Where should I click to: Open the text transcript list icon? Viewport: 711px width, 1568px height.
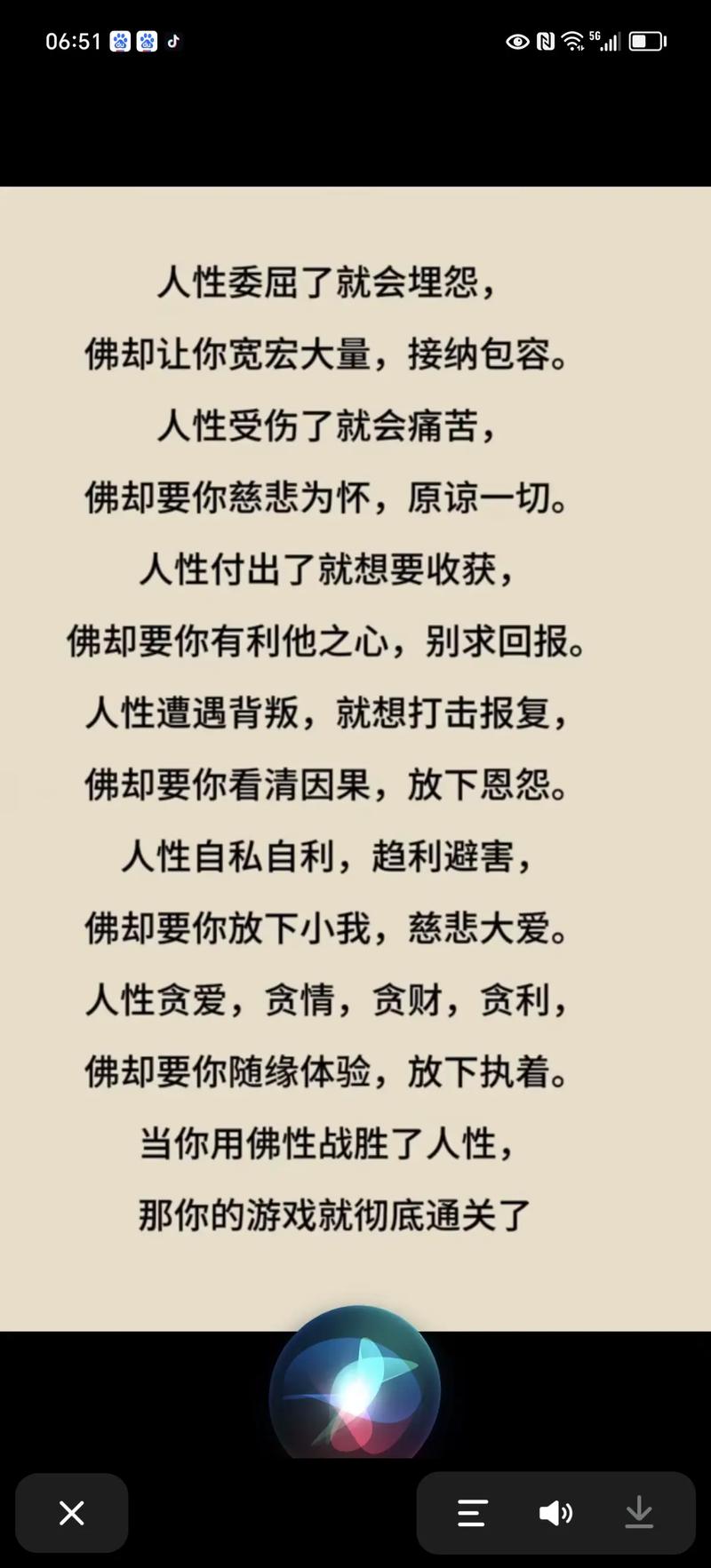tap(472, 1513)
